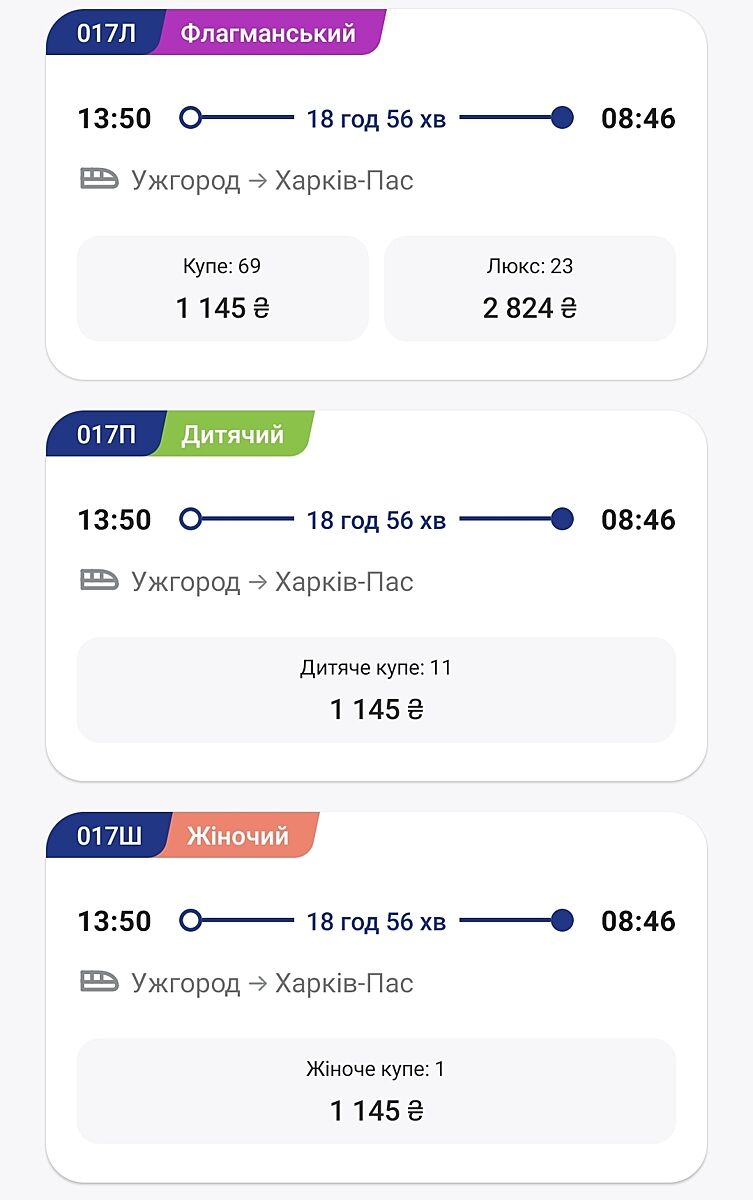Select Купе seats on train 017Л
Image resolution: width=753 pixels, height=1200 pixels.
click(x=223, y=288)
